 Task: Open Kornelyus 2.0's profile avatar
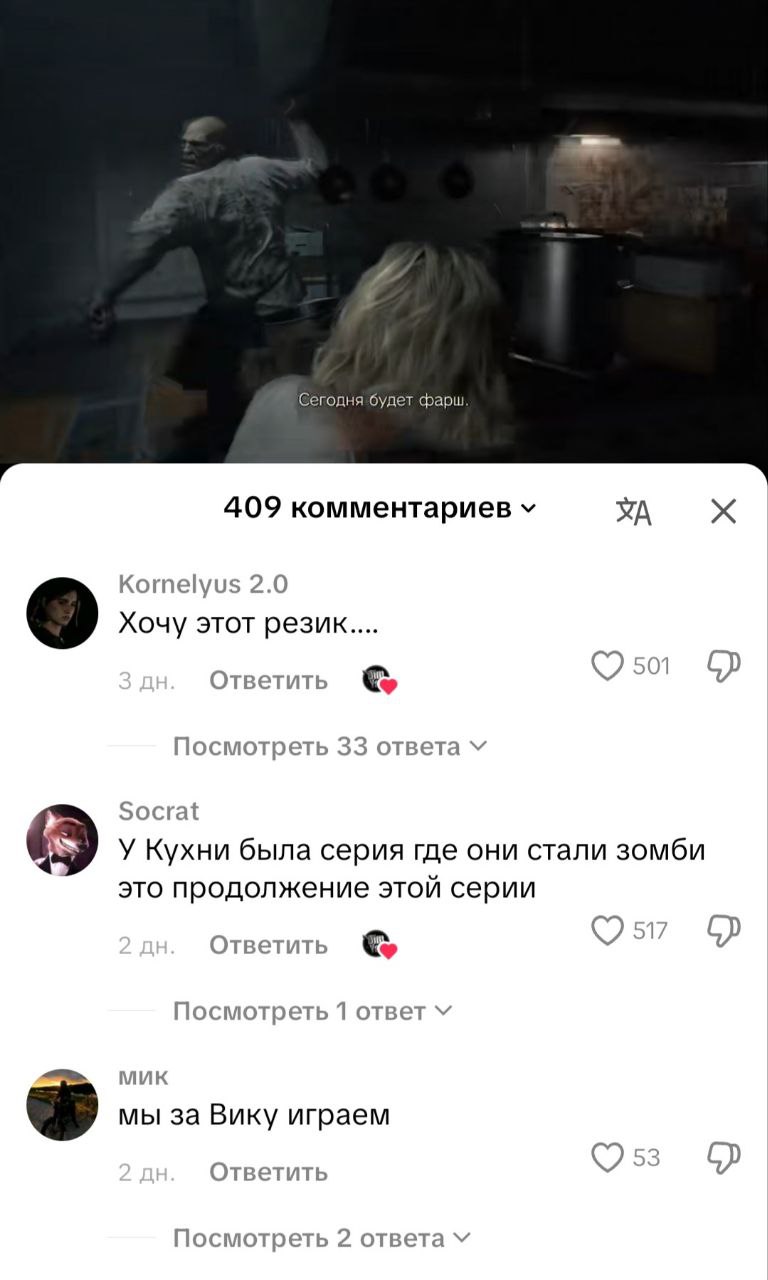62,613
